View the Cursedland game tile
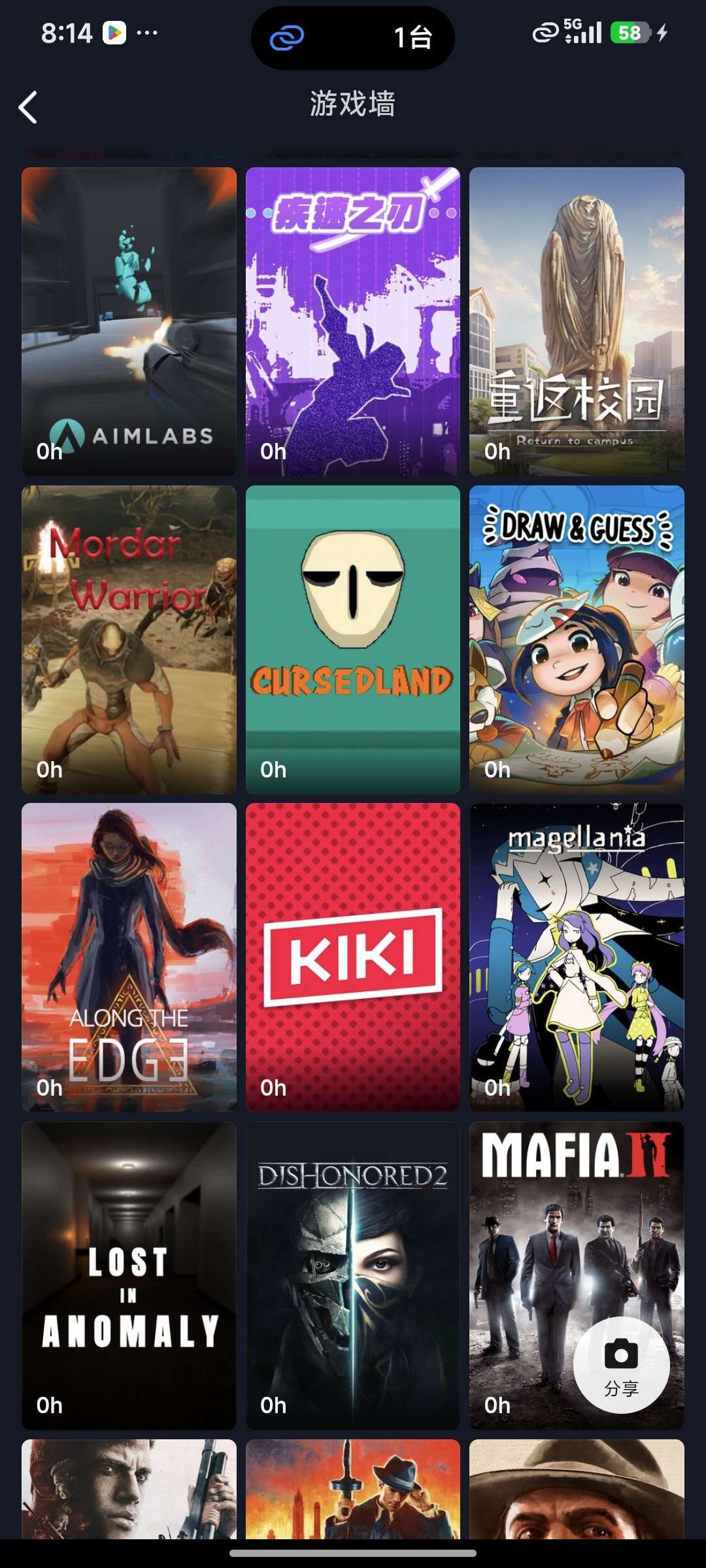Image resolution: width=706 pixels, height=1568 pixels. [x=352, y=639]
